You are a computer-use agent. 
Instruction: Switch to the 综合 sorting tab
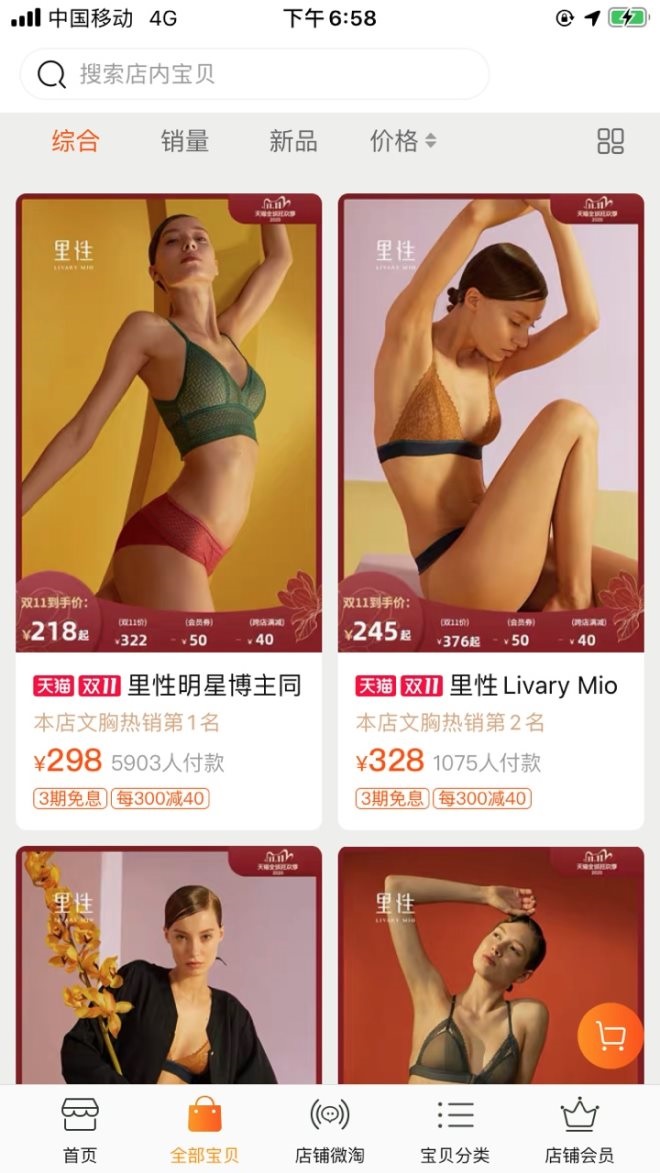point(75,141)
